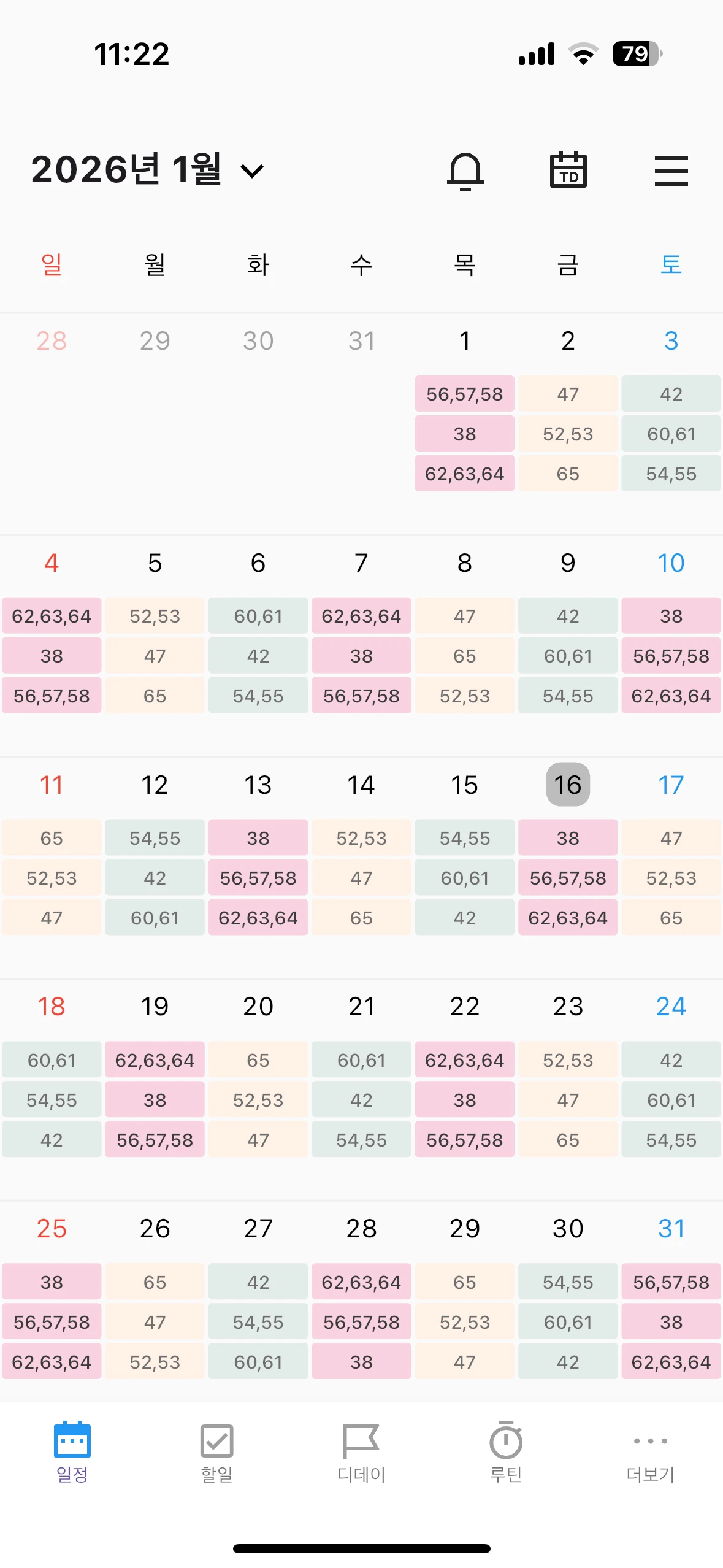Select the grayed-out December 29 date
This screenshot has height=1568, width=723.
click(x=155, y=340)
